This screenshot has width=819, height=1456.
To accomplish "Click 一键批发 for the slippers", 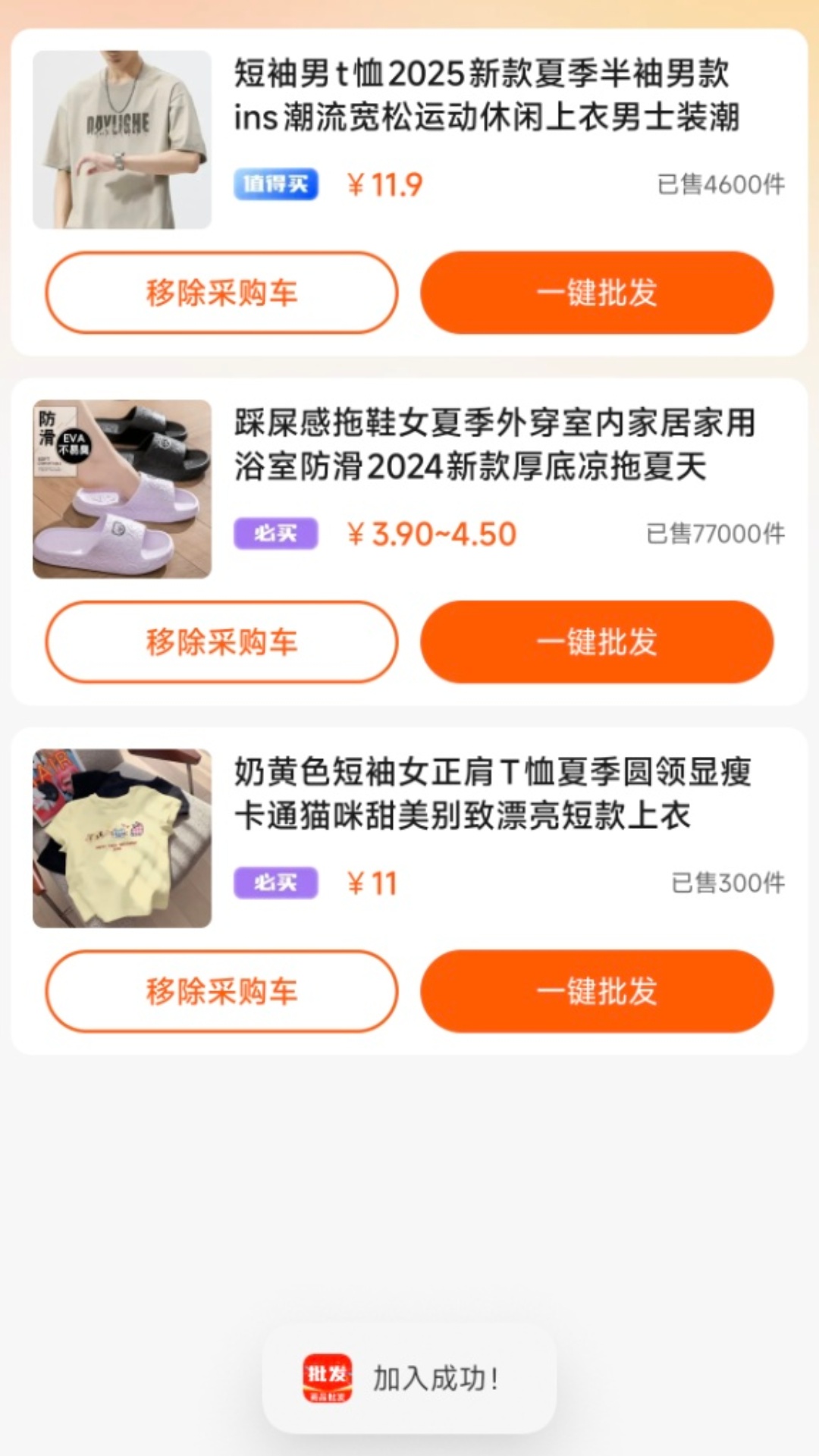I will (598, 642).
